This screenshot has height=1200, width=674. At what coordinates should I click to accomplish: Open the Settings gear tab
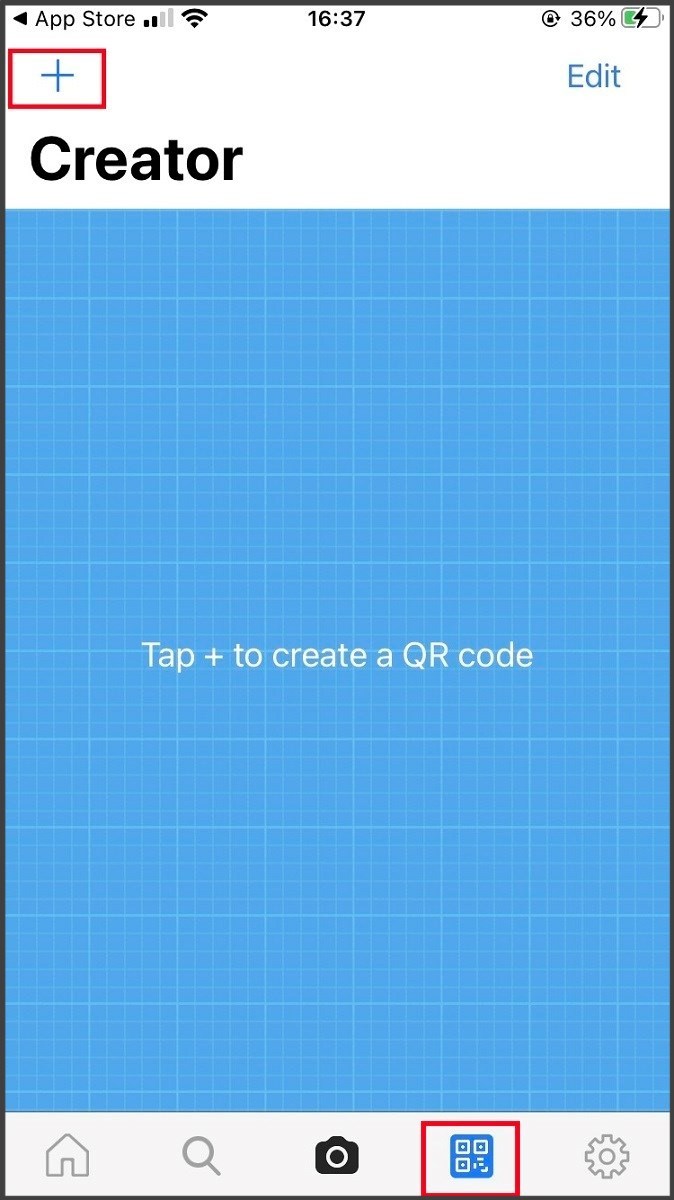coord(606,1157)
